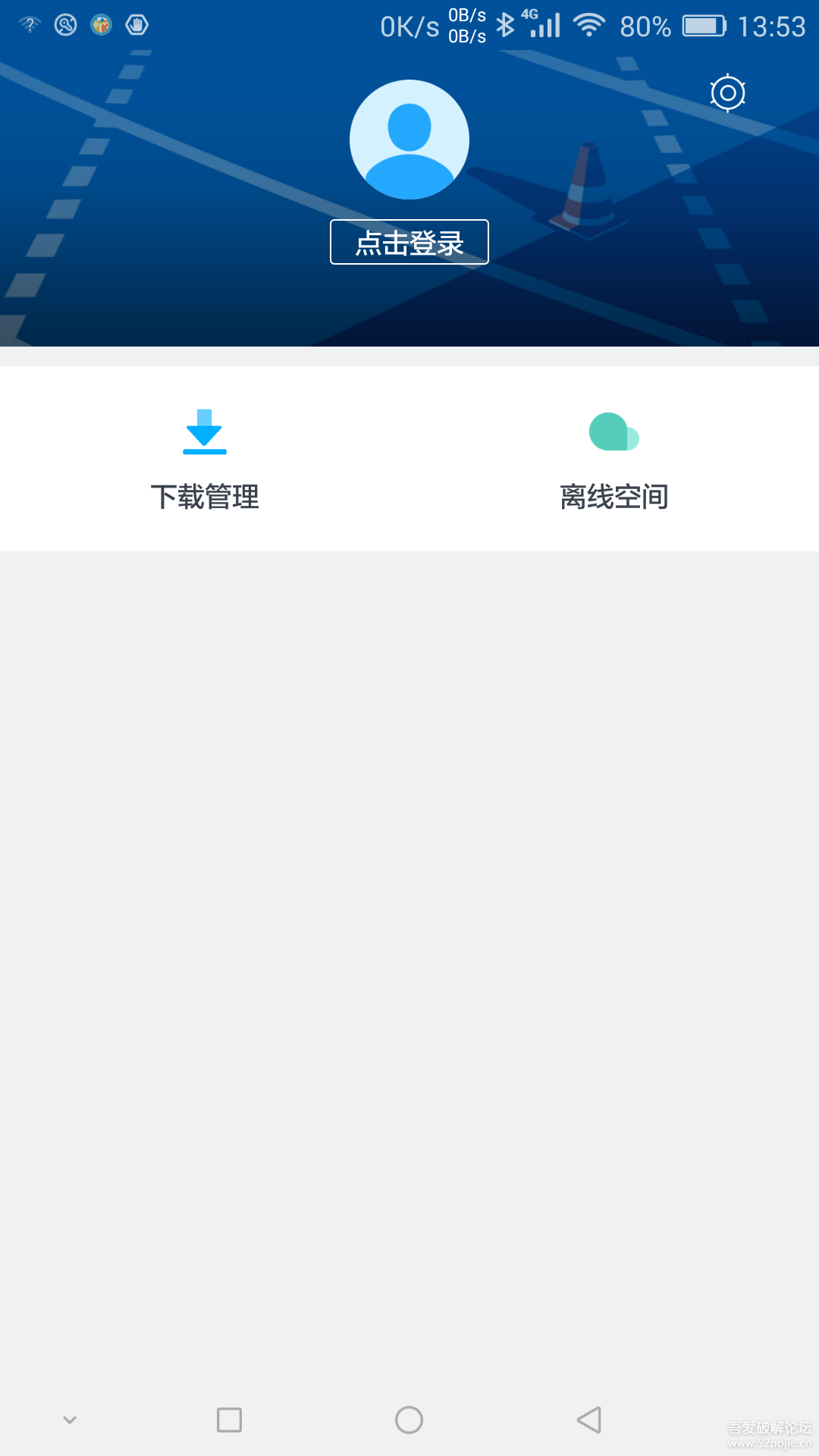
Task: Open the recent apps overview
Action: pos(229,1420)
